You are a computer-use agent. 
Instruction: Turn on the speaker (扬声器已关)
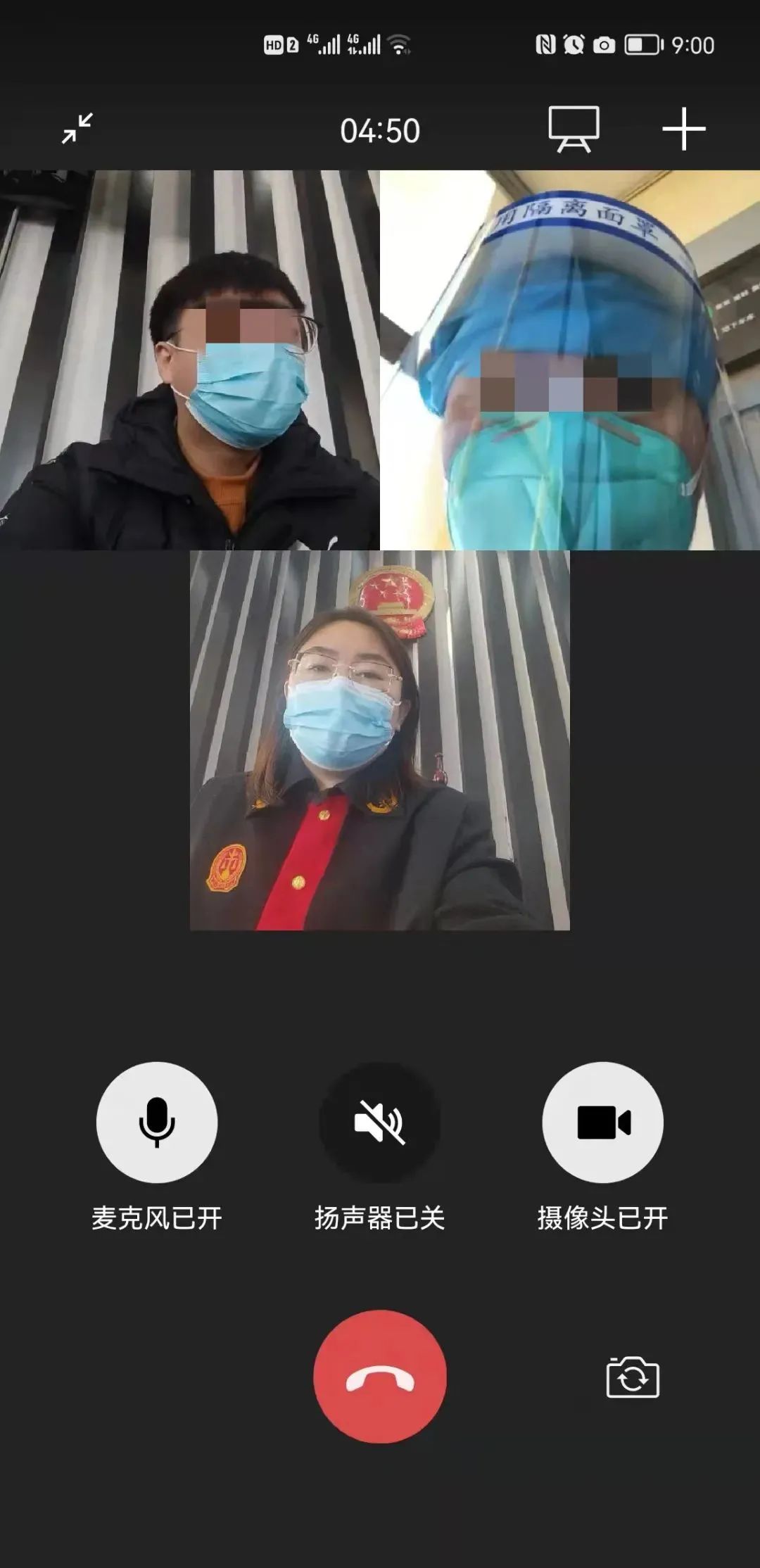379,1123
